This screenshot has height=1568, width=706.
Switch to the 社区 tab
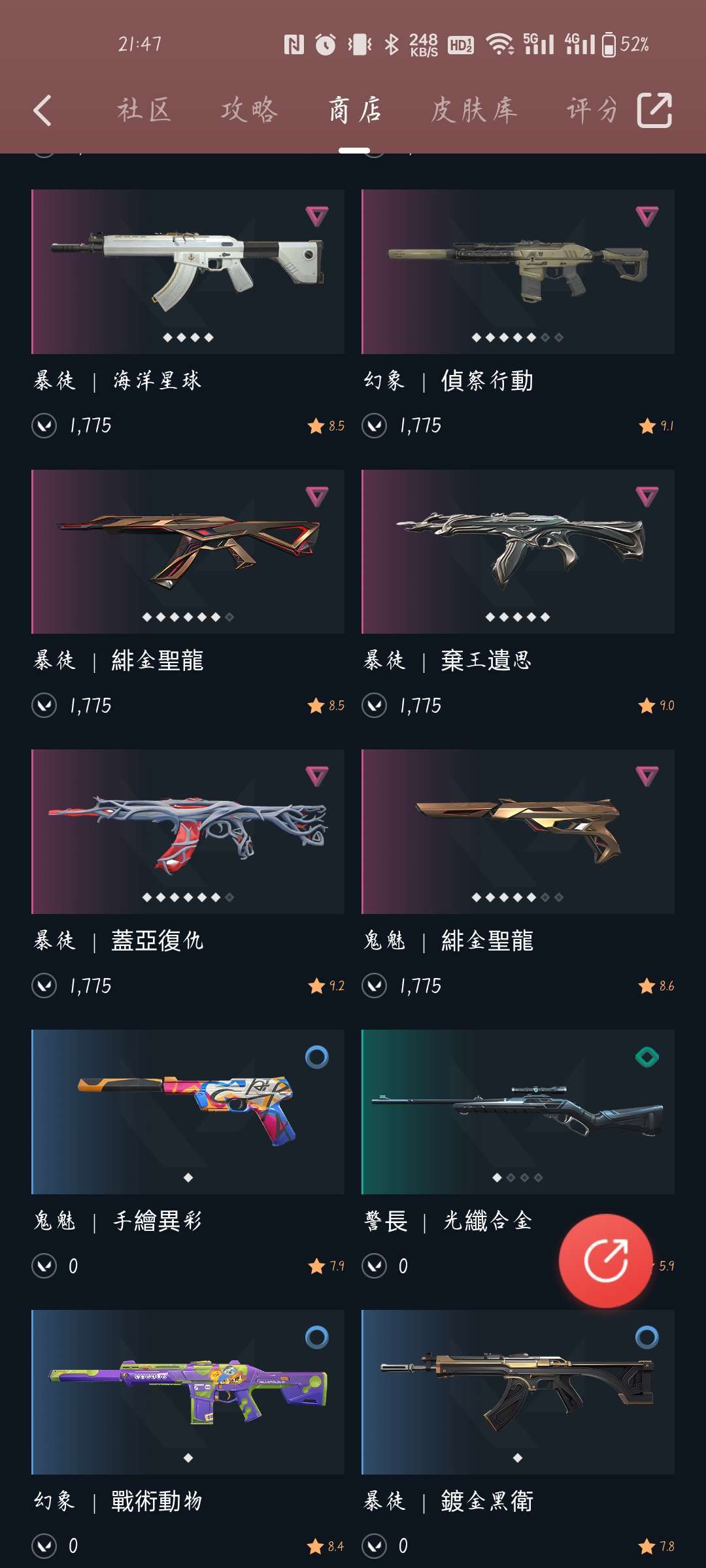(x=144, y=110)
